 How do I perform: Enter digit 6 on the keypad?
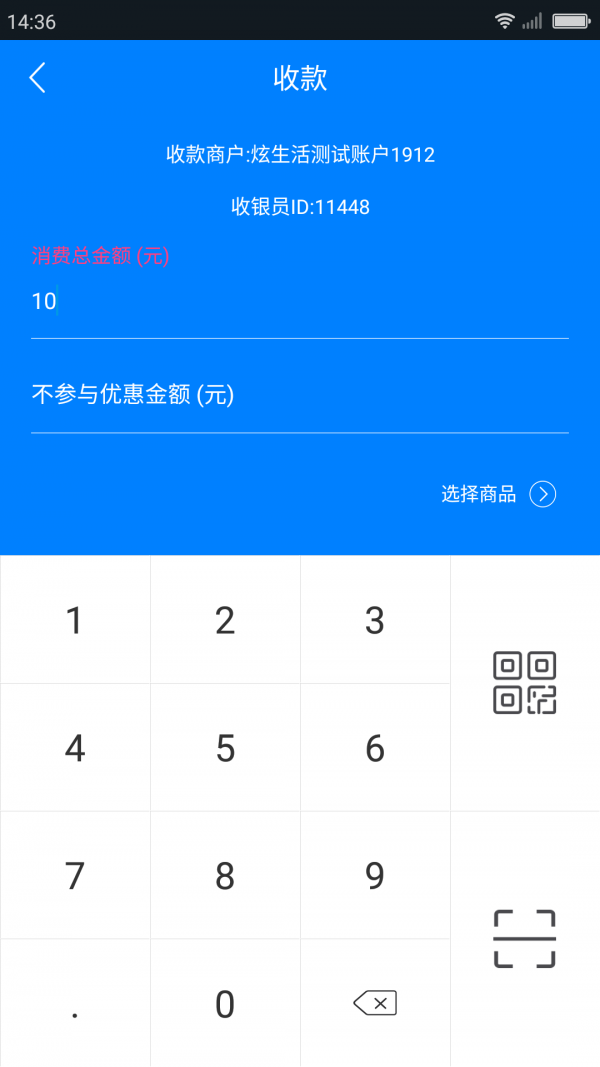[375, 748]
